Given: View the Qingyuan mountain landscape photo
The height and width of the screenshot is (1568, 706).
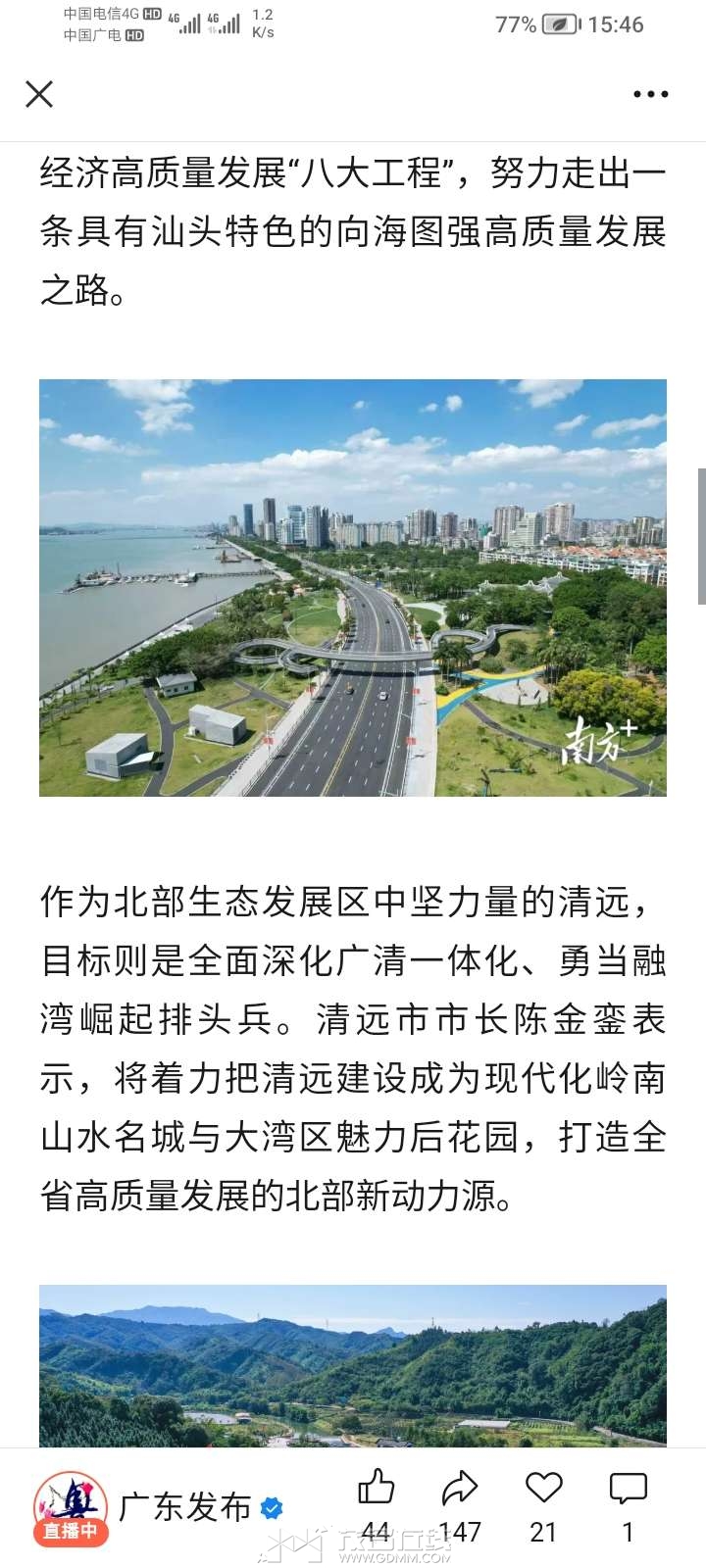Looking at the screenshot, I should [x=353, y=1365].
